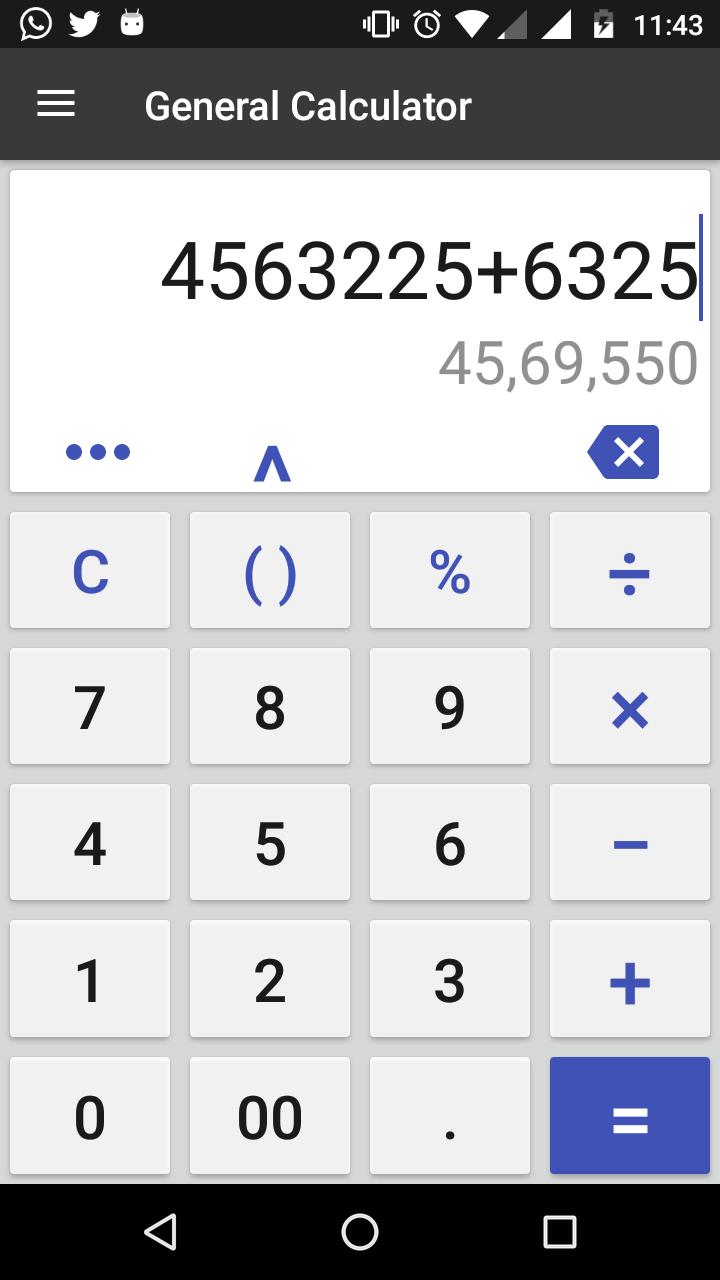Expand the panel with the caret arrow
This screenshot has height=1280, width=720.
click(x=271, y=463)
